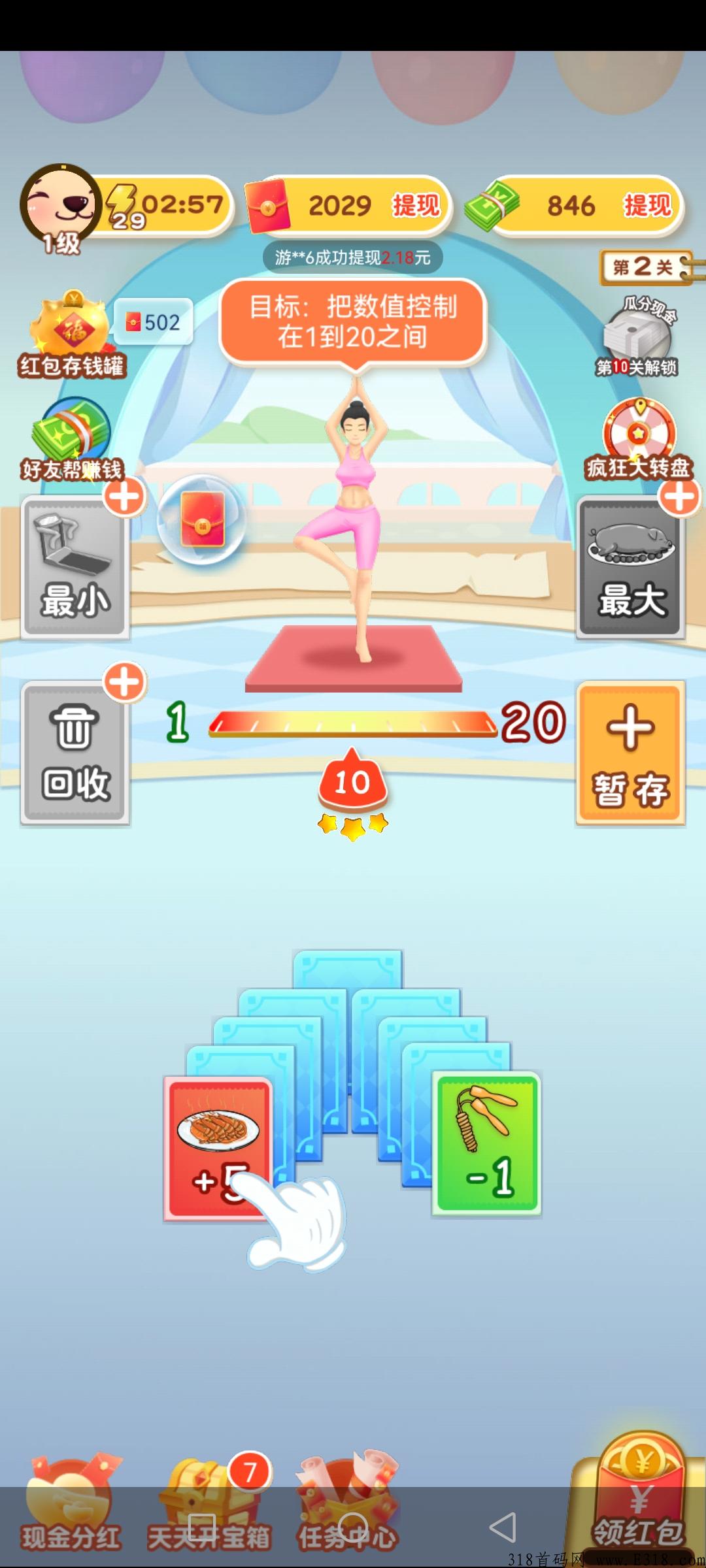Go back with the system back button

(x=503, y=1527)
